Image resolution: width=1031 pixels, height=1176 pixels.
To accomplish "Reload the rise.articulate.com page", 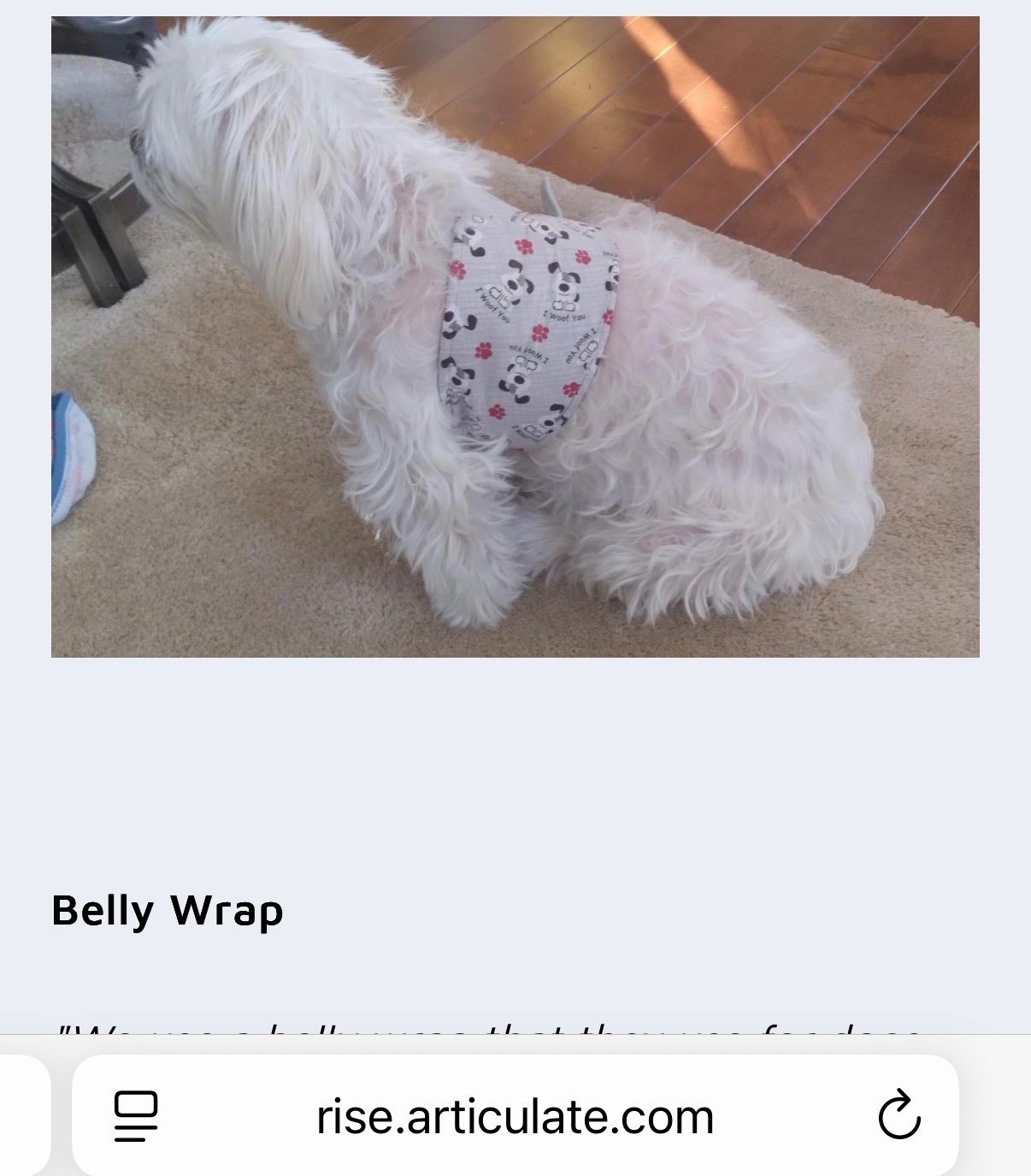I will pyautogui.click(x=899, y=1115).
